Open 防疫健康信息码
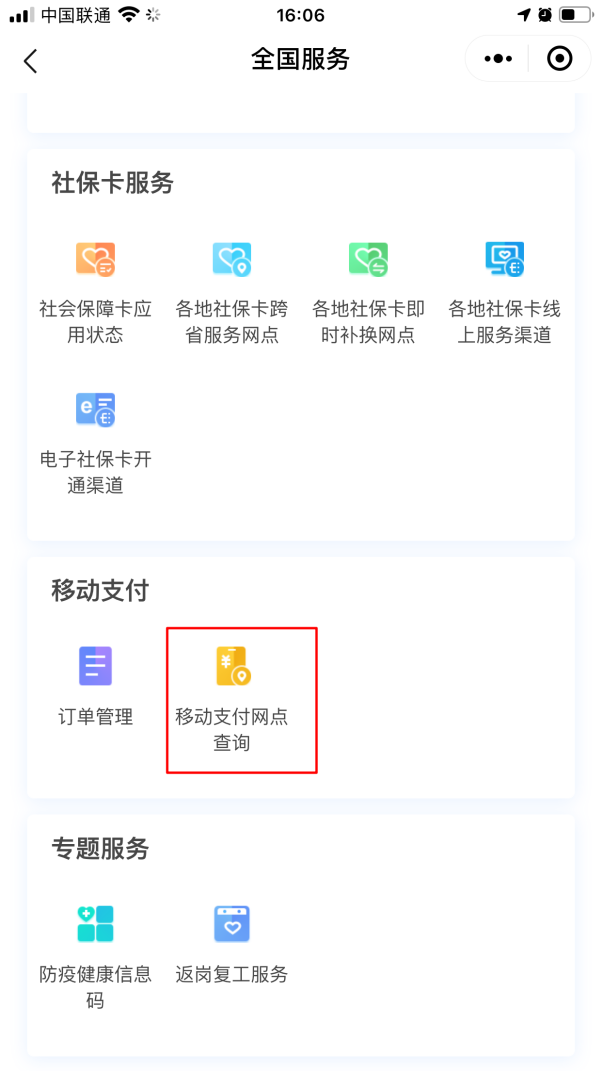The height and width of the screenshot is (1071, 602). click(x=95, y=955)
